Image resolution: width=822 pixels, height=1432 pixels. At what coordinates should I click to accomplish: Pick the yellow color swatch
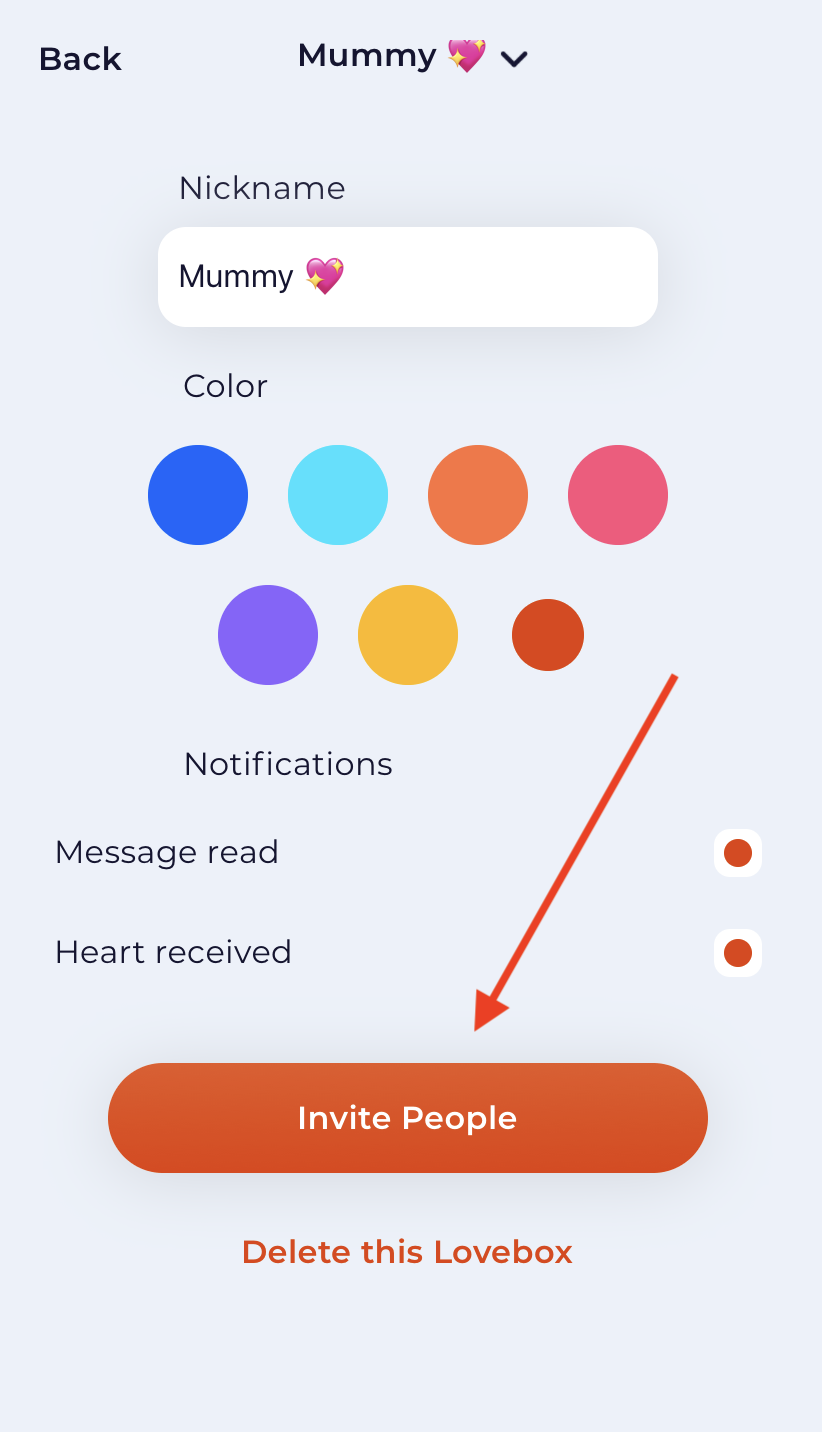click(x=408, y=635)
